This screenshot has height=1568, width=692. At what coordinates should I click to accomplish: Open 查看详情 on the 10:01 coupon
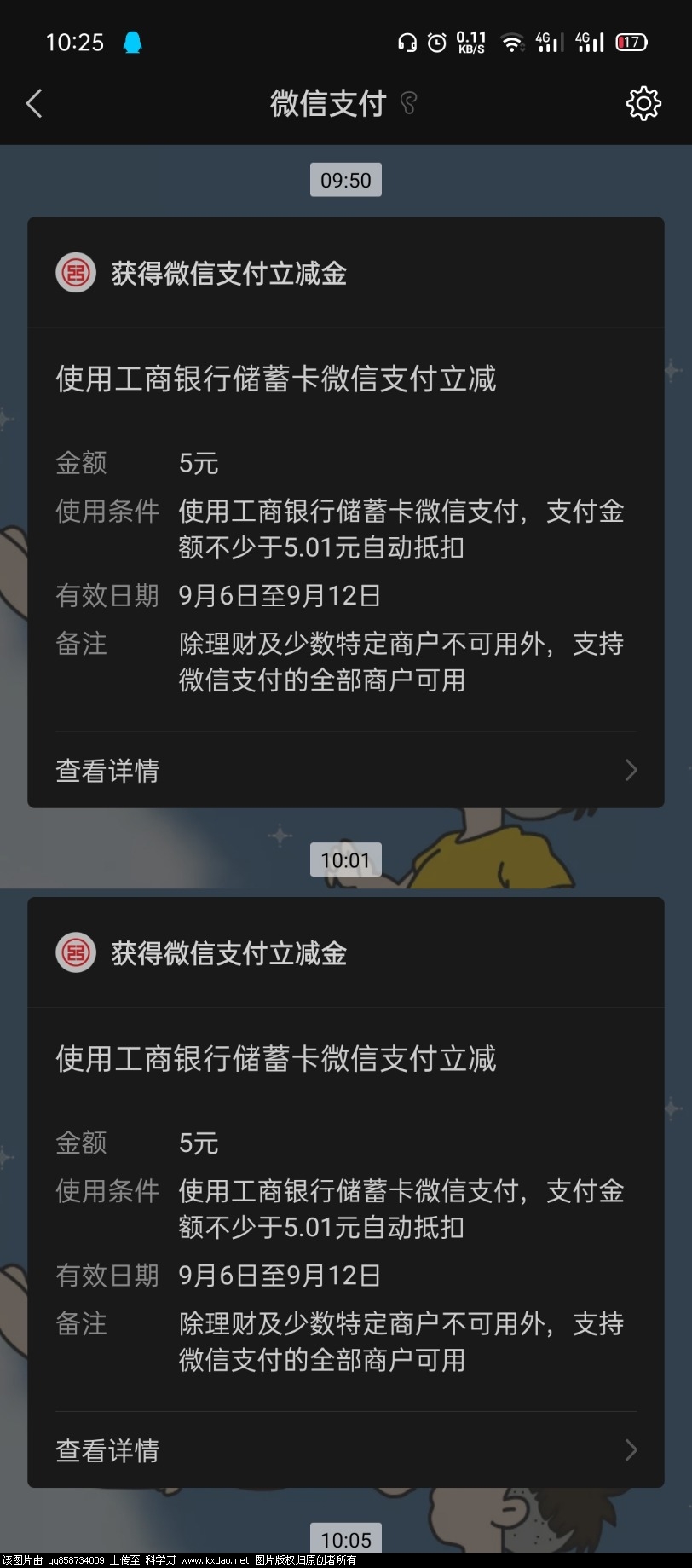pos(107,1450)
